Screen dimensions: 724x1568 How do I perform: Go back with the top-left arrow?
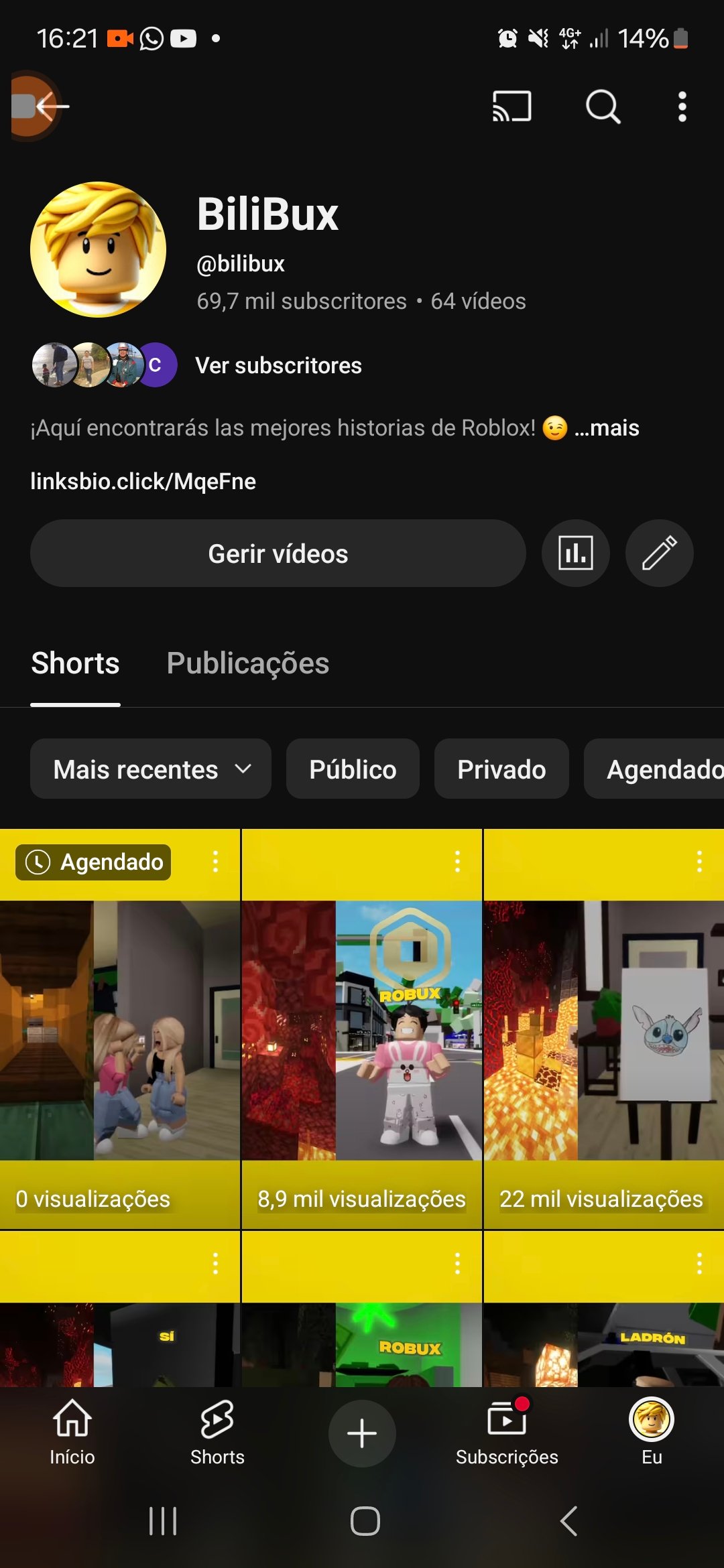52,107
